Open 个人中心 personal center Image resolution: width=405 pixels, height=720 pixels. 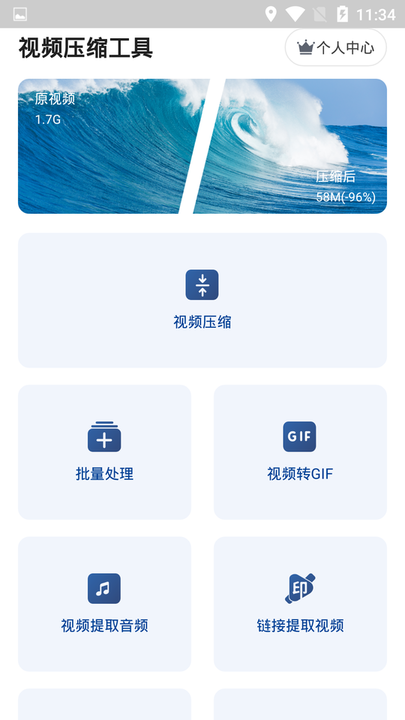(336, 48)
